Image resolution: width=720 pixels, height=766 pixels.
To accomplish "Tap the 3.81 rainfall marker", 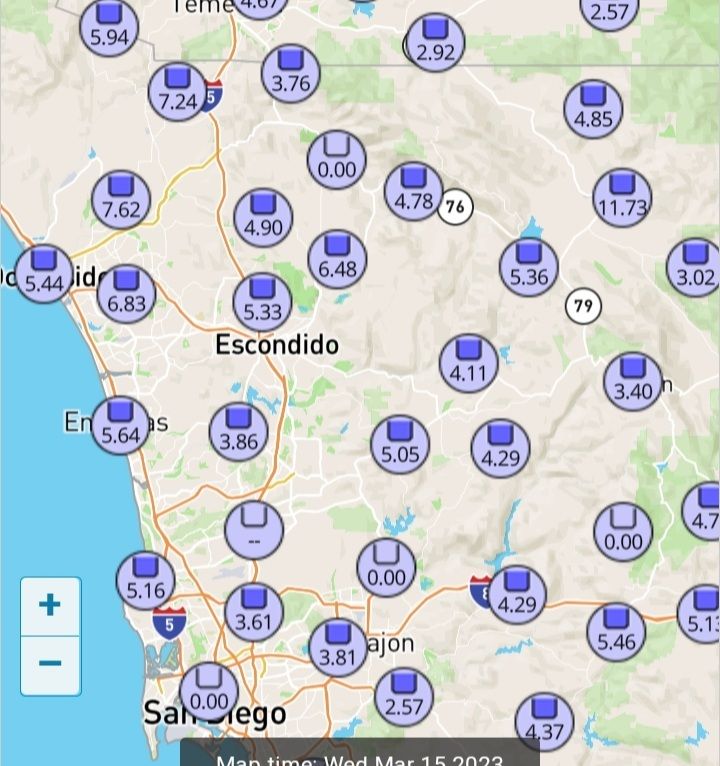I will pyautogui.click(x=337, y=647).
